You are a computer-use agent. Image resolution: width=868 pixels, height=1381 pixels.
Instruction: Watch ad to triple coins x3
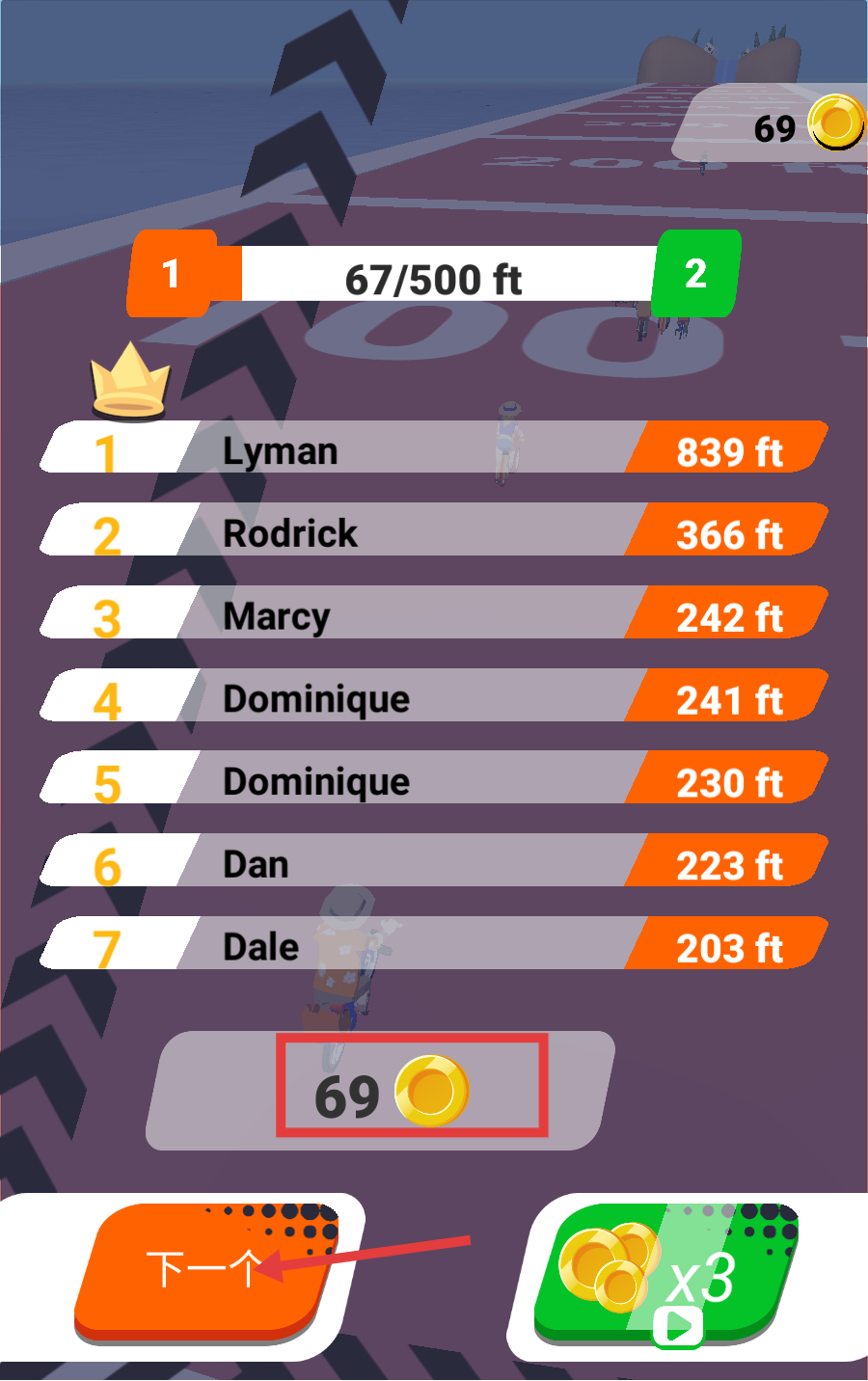(x=665, y=1273)
